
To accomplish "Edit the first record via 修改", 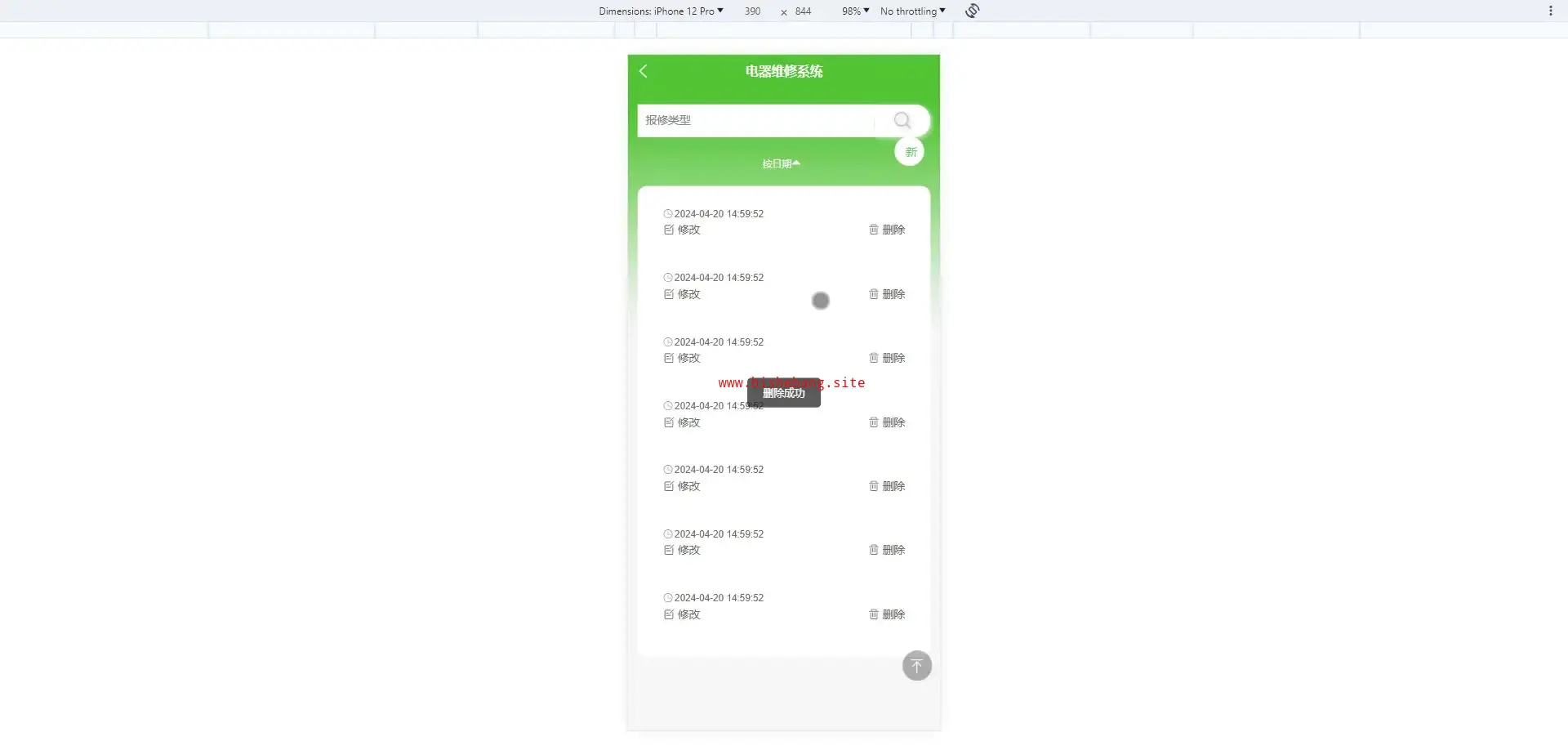I will click(x=682, y=230).
